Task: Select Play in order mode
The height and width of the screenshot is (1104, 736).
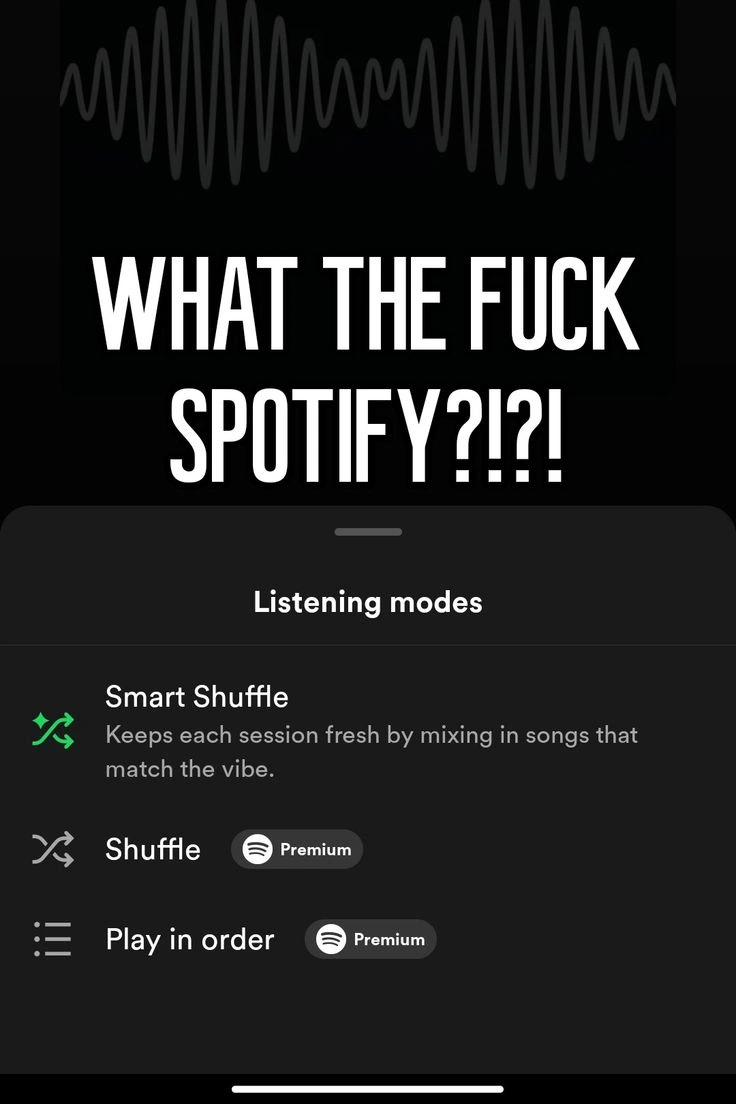Action: (x=190, y=940)
